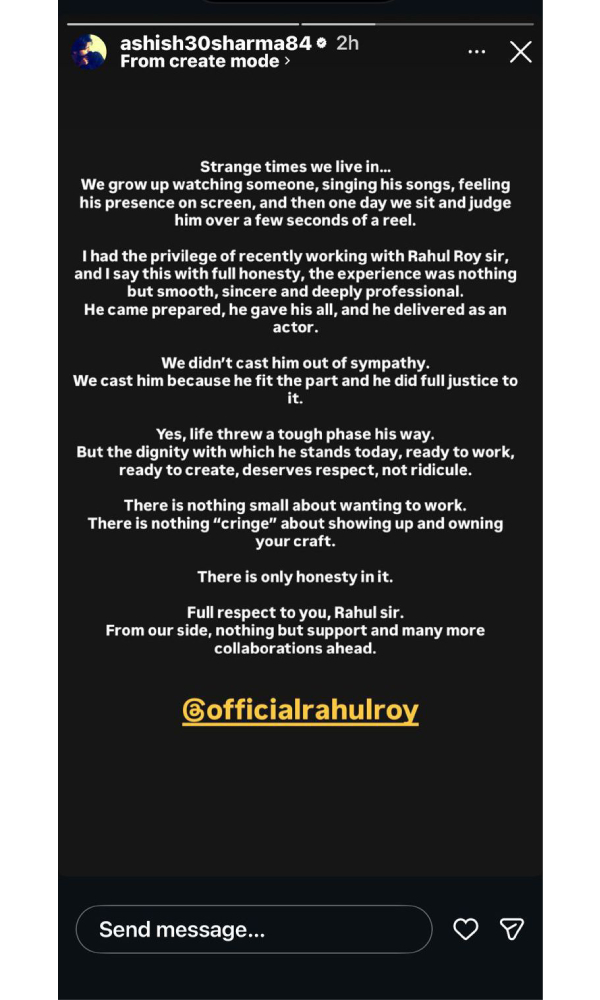Like this story with the heart
Viewport: 600px width, 1000px height.
pyautogui.click(x=465, y=929)
